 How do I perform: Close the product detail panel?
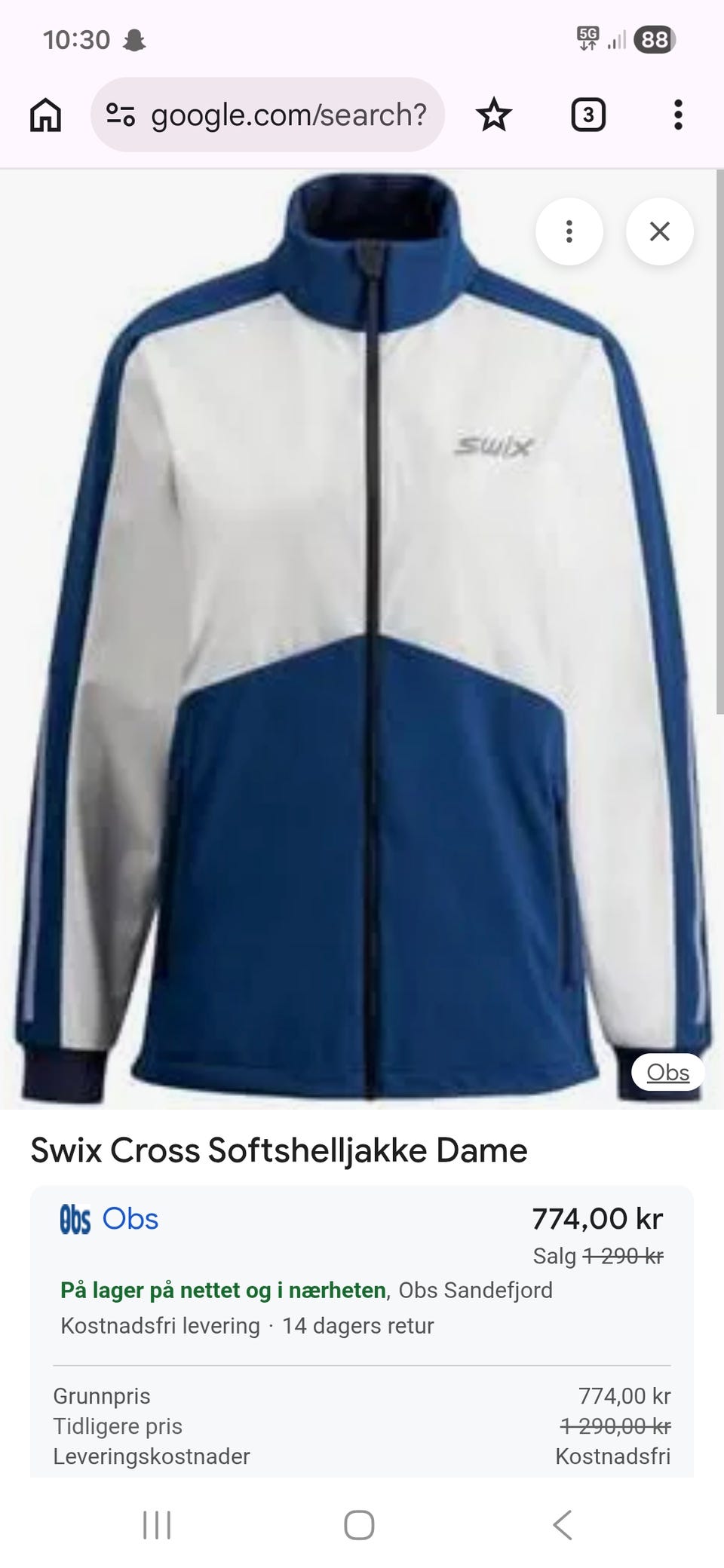660,231
